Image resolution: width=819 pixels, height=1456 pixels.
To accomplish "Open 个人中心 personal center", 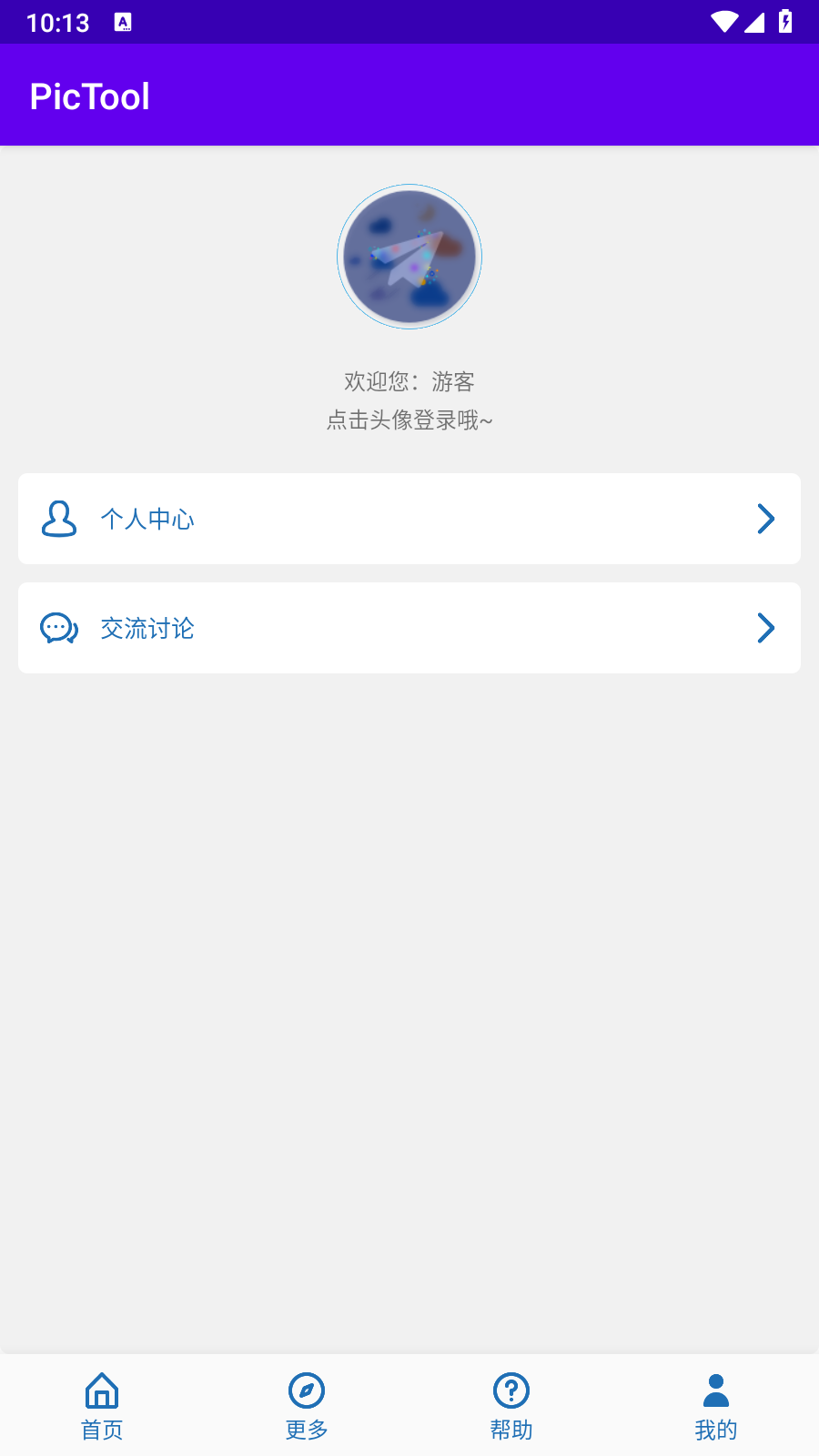I will click(x=409, y=519).
